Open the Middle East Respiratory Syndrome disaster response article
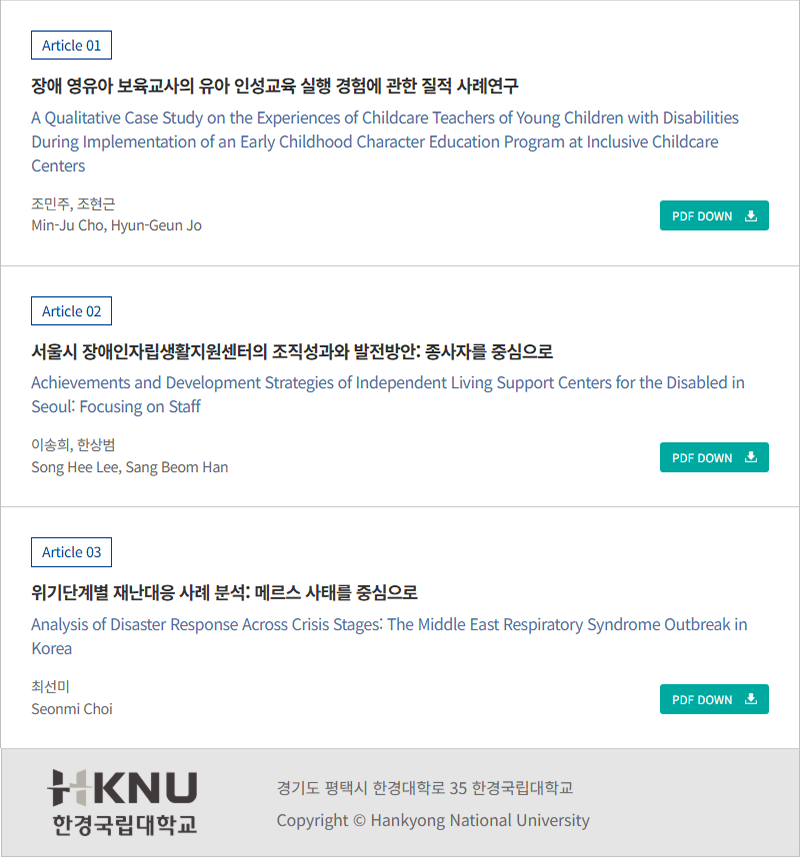The height and width of the screenshot is (857, 800). point(224,593)
